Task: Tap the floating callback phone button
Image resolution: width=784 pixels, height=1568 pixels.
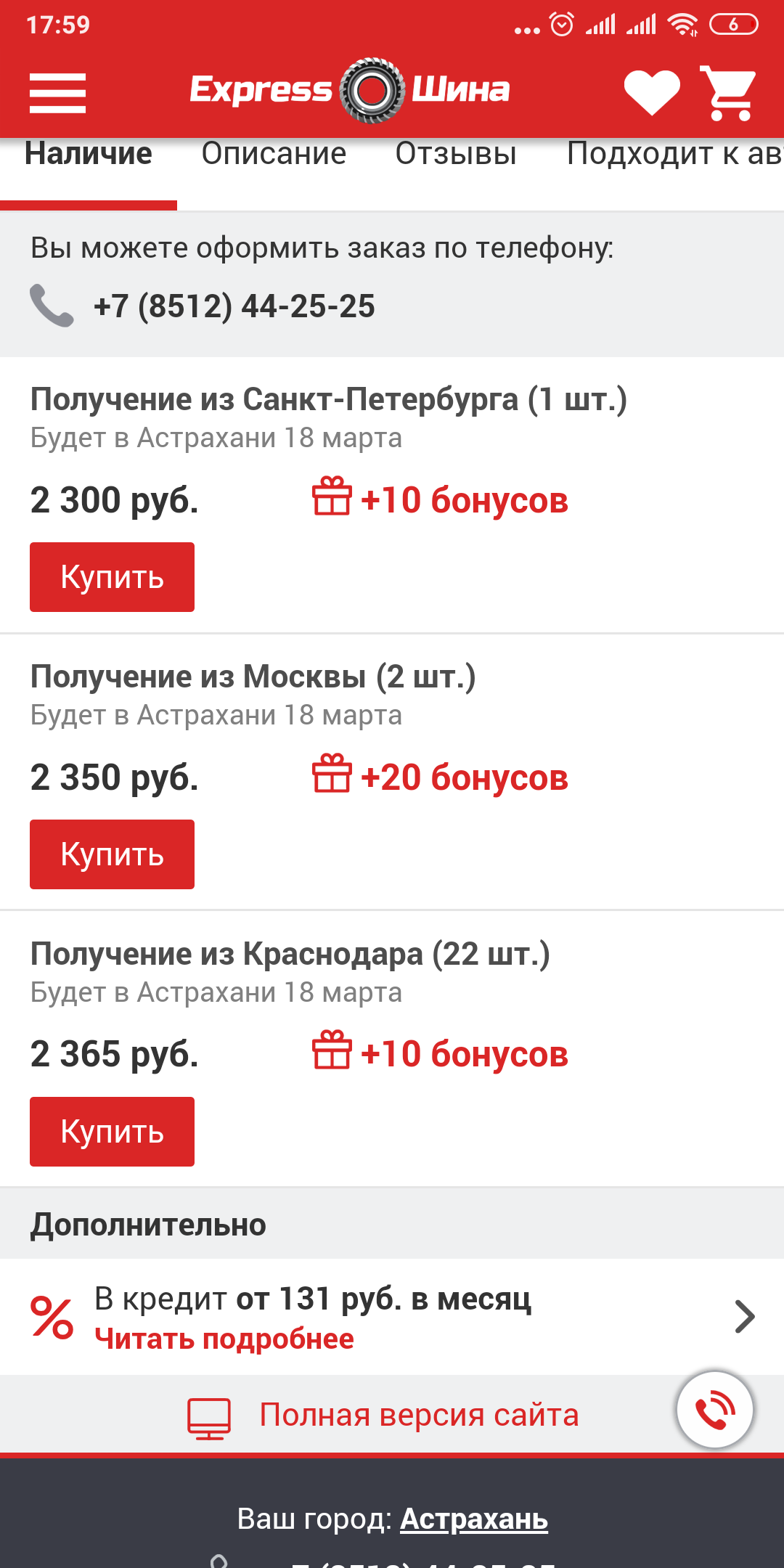Action: click(715, 1410)
